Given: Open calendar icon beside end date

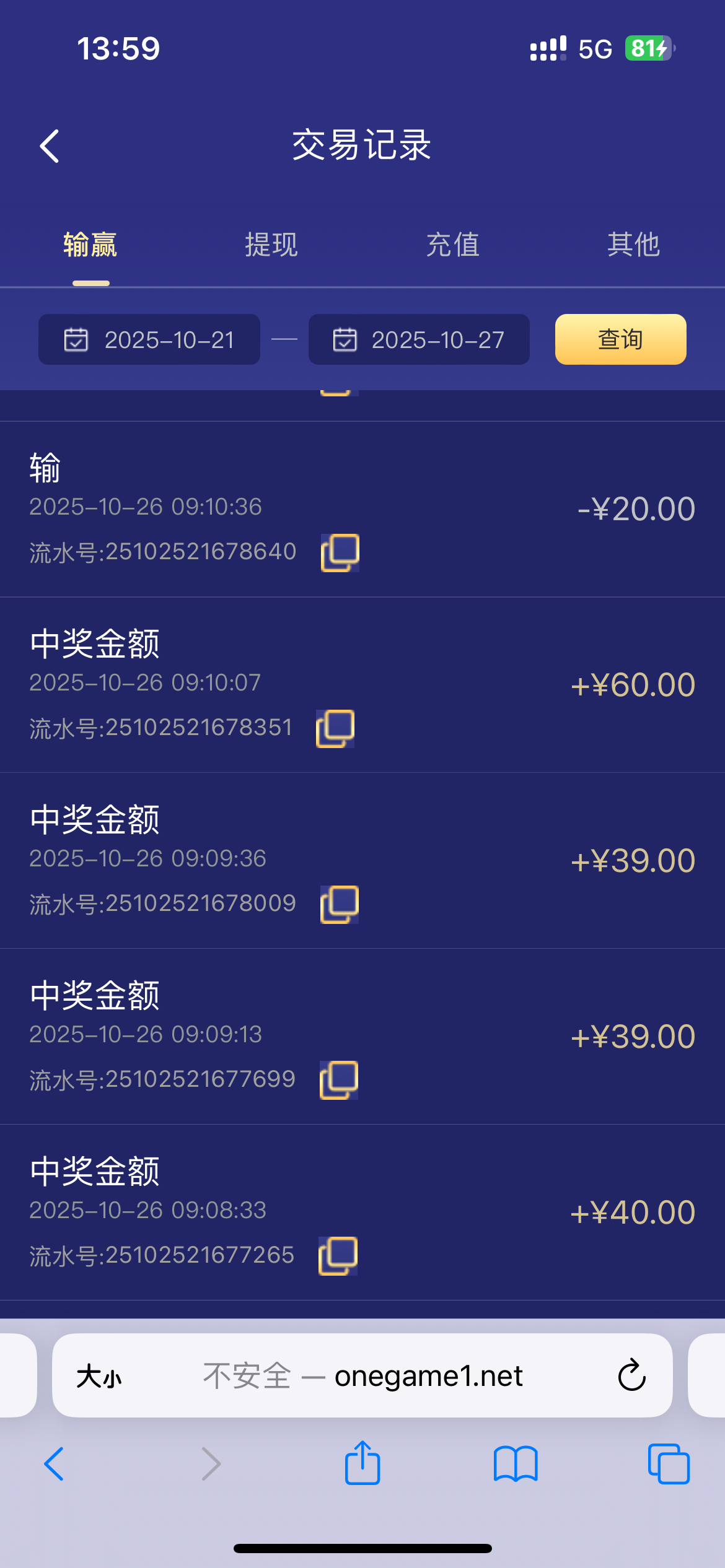Looking at the screenshot, I should click(x=345, y=339).
